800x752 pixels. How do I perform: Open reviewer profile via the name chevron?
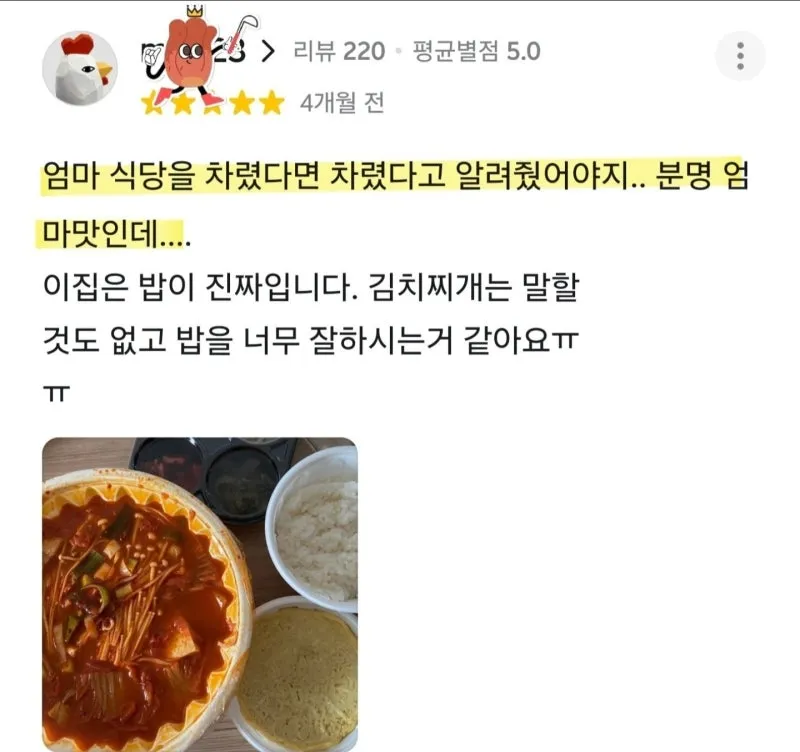(x=267, y=50)
